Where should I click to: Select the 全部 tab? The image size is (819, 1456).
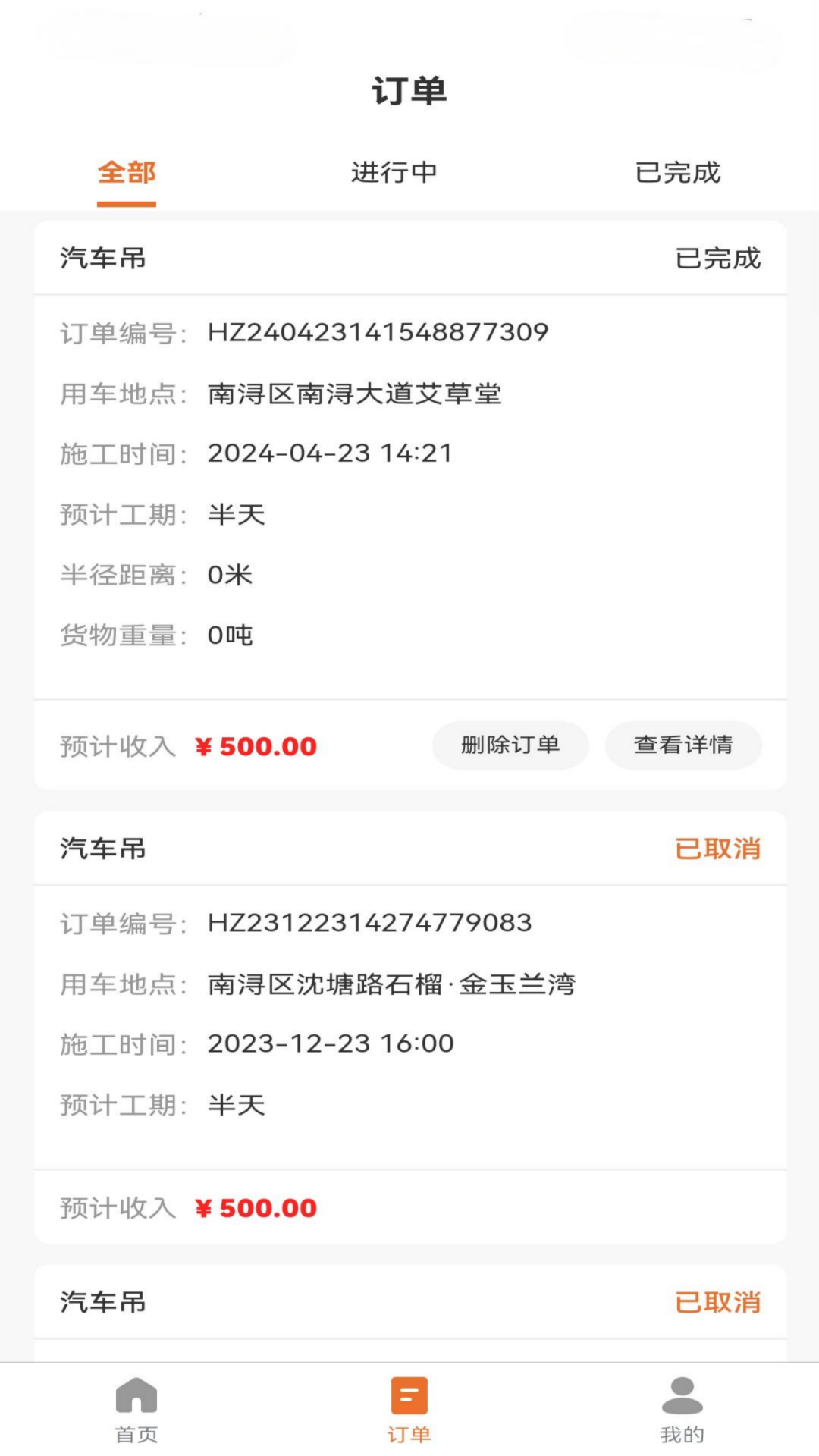126,173
